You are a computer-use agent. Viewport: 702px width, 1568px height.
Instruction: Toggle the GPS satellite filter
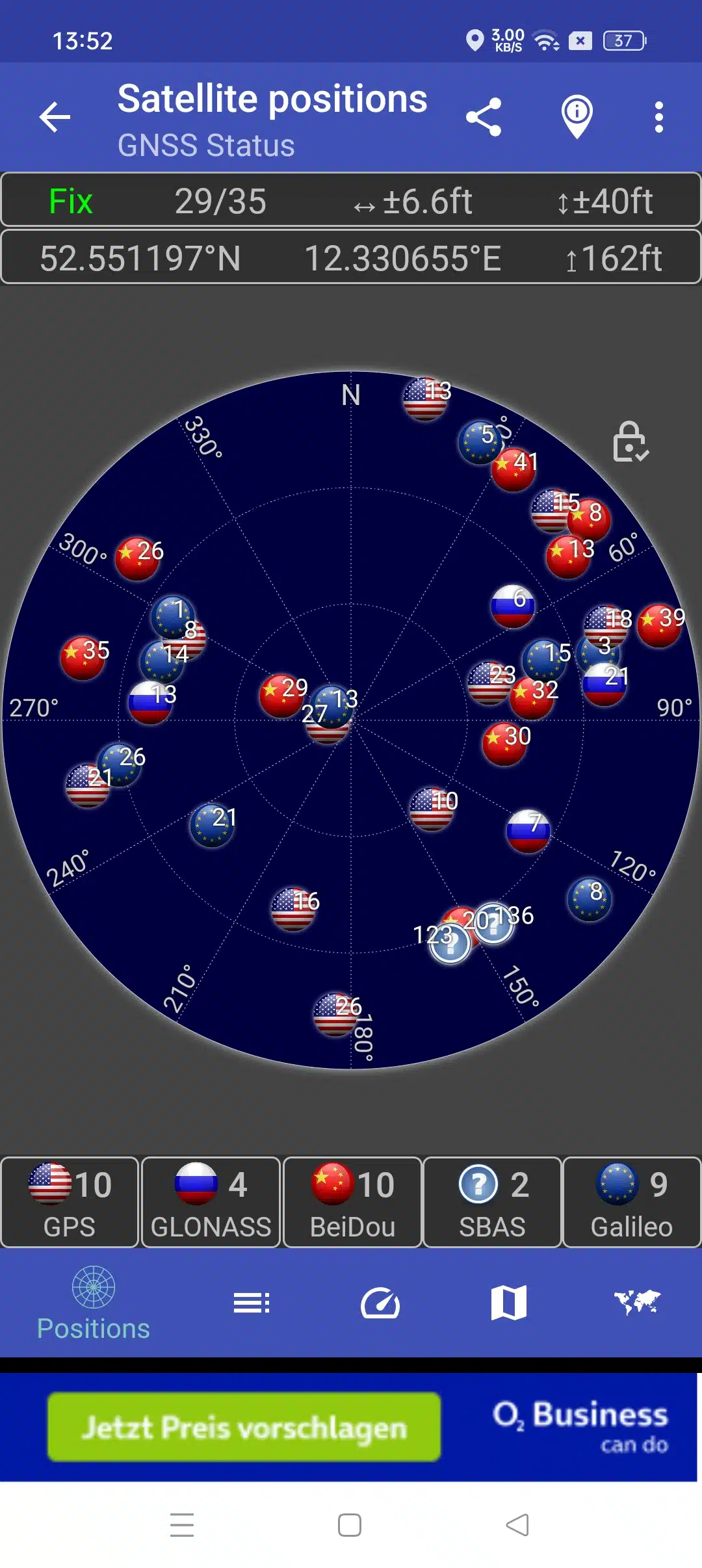[x=70, y=1202]
